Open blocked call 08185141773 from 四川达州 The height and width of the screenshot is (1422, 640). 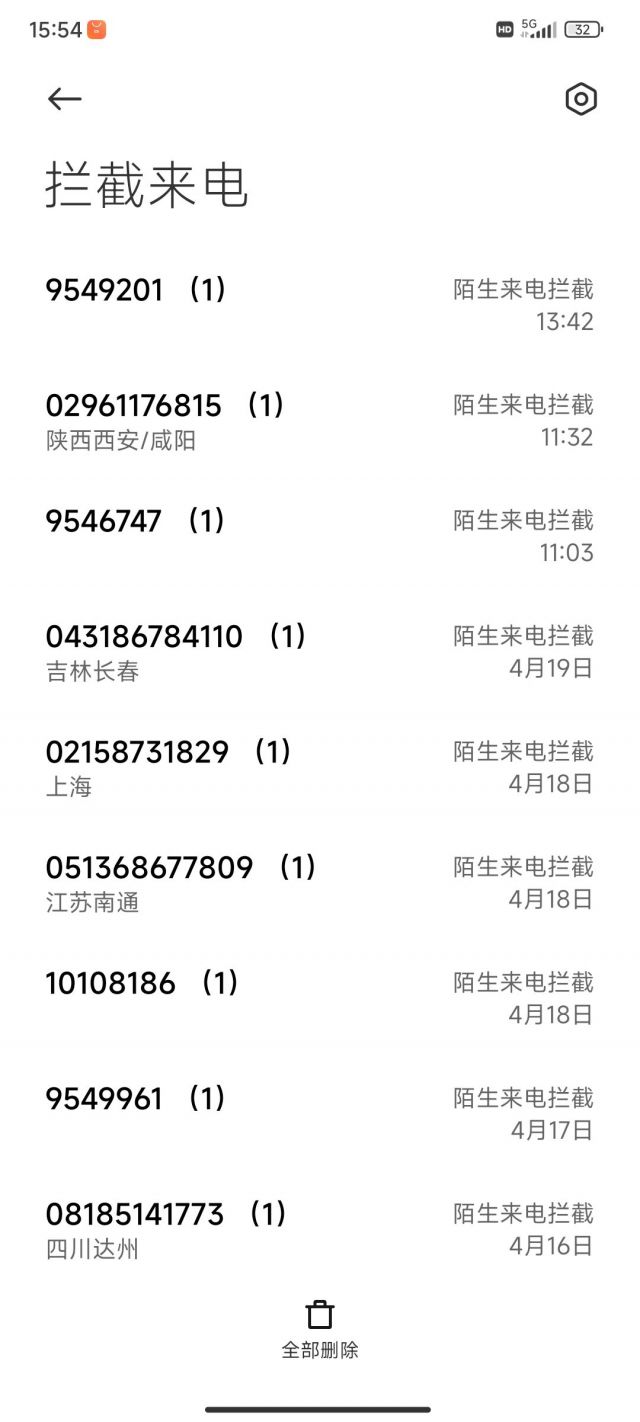tap(320, 1228)
